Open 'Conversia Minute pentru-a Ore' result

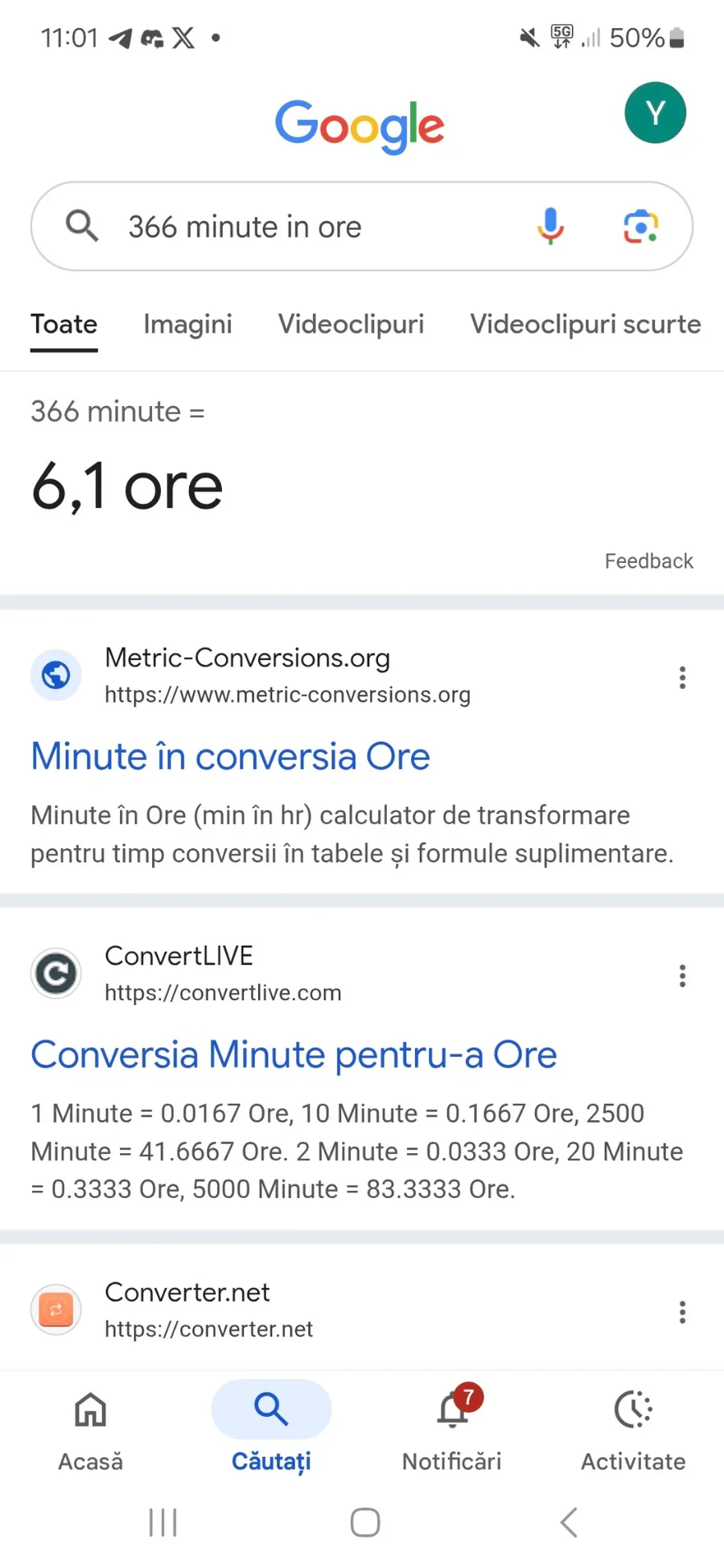click(x=294, y=1054)
